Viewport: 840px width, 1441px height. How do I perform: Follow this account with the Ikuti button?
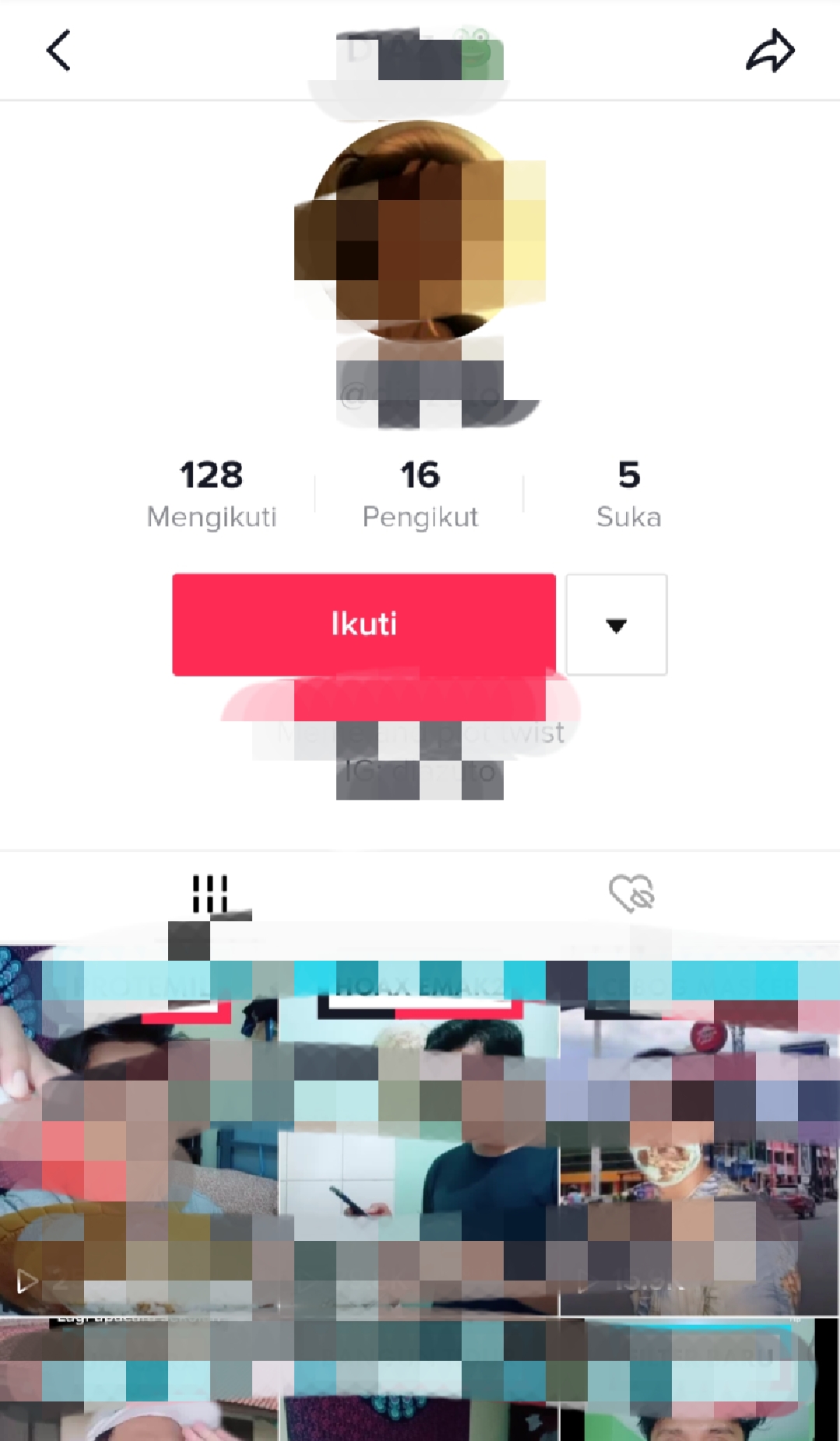364,624
